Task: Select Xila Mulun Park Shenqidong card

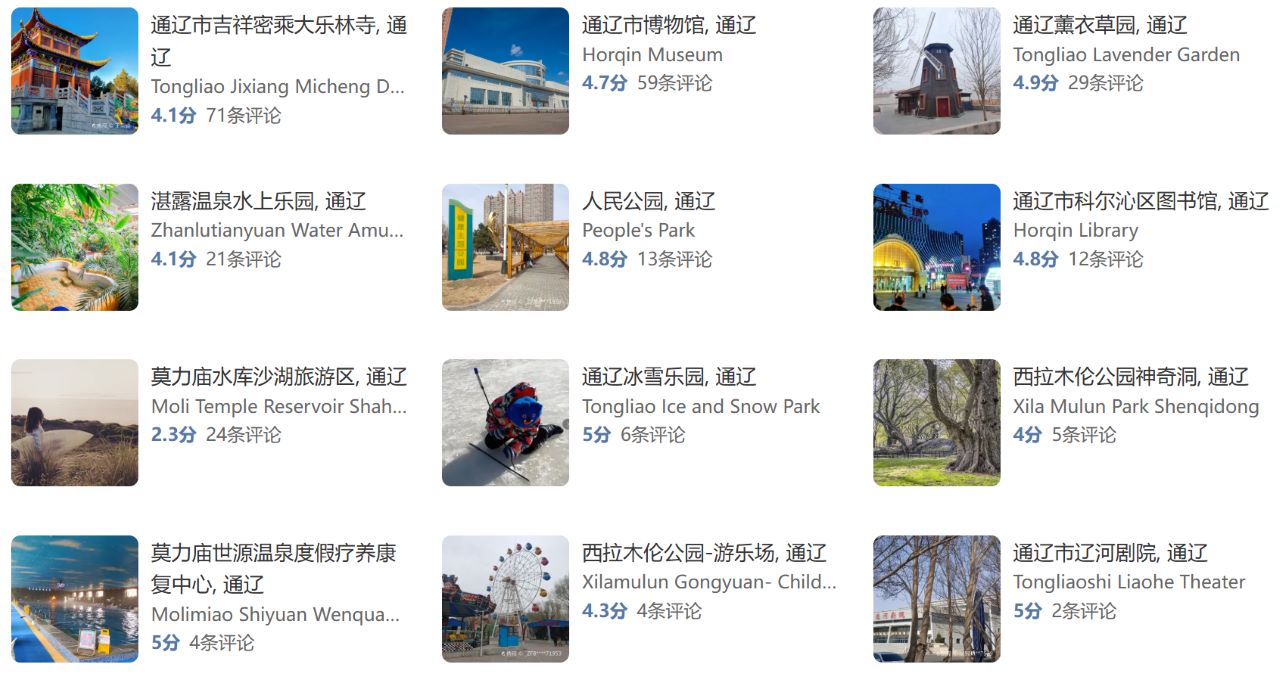Action: (x=1130, y=377)
